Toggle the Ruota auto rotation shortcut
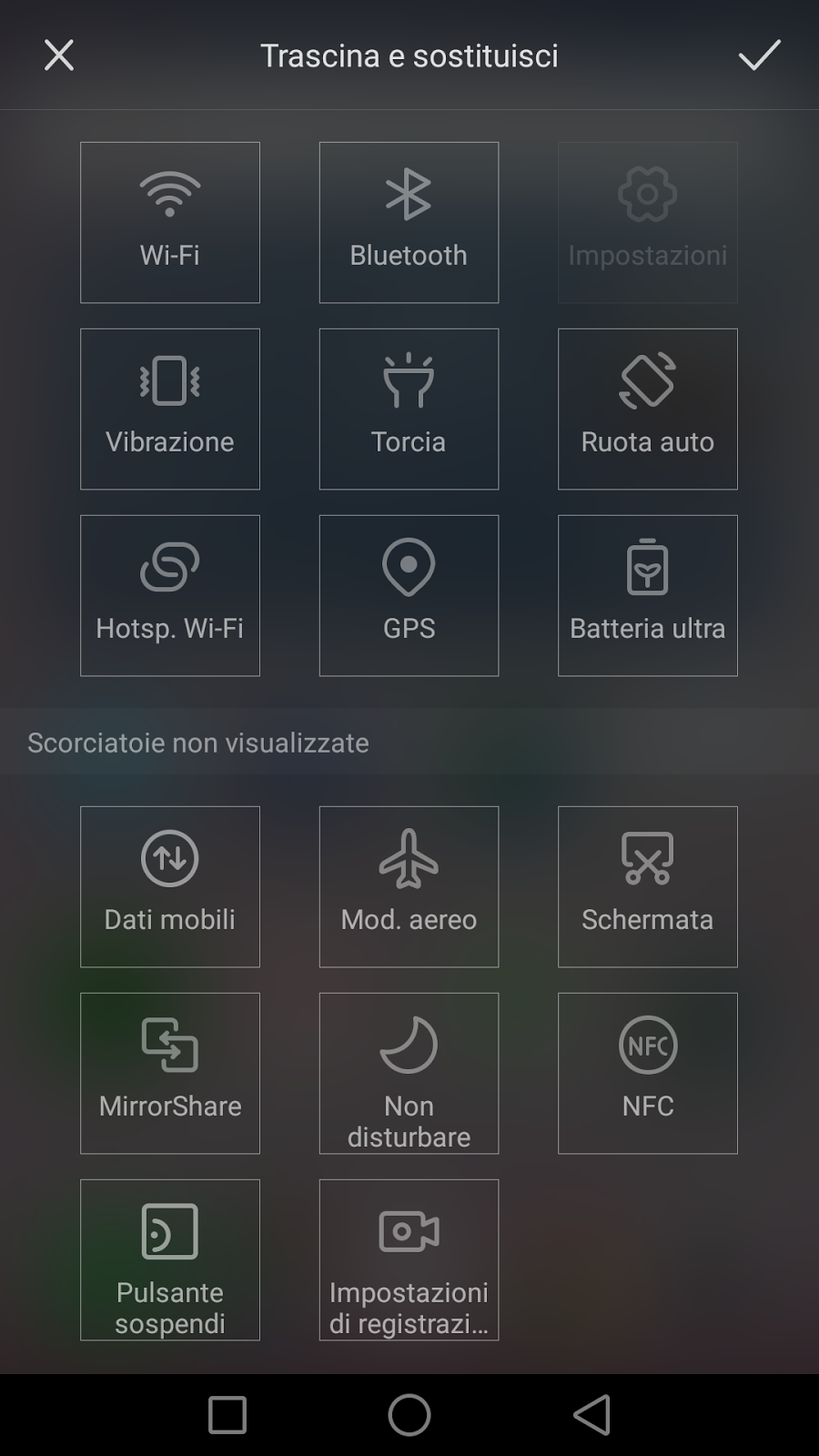The width and height of the screenshot is (819, 1456). 646,408
